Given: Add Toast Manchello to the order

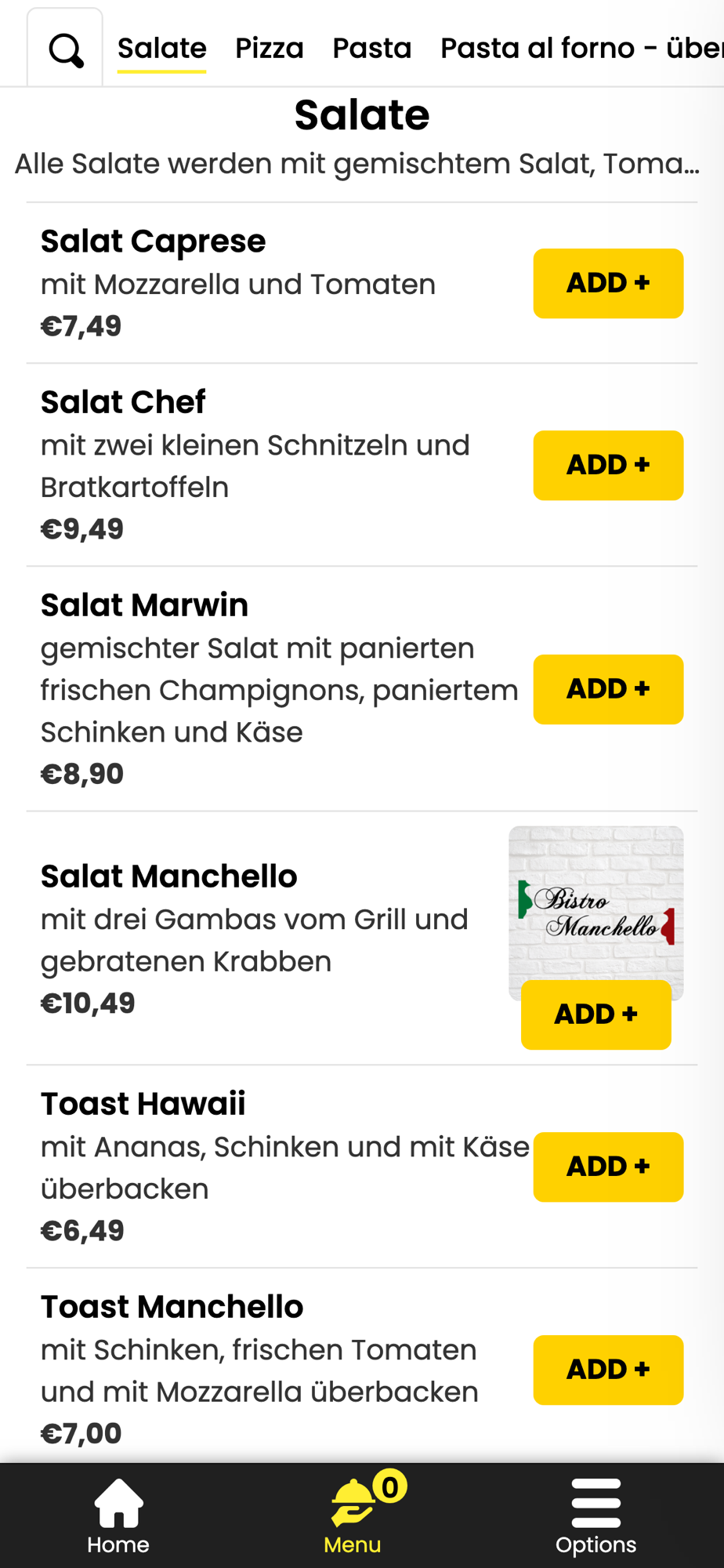Looking at the screenshot, I should 608,1370.
